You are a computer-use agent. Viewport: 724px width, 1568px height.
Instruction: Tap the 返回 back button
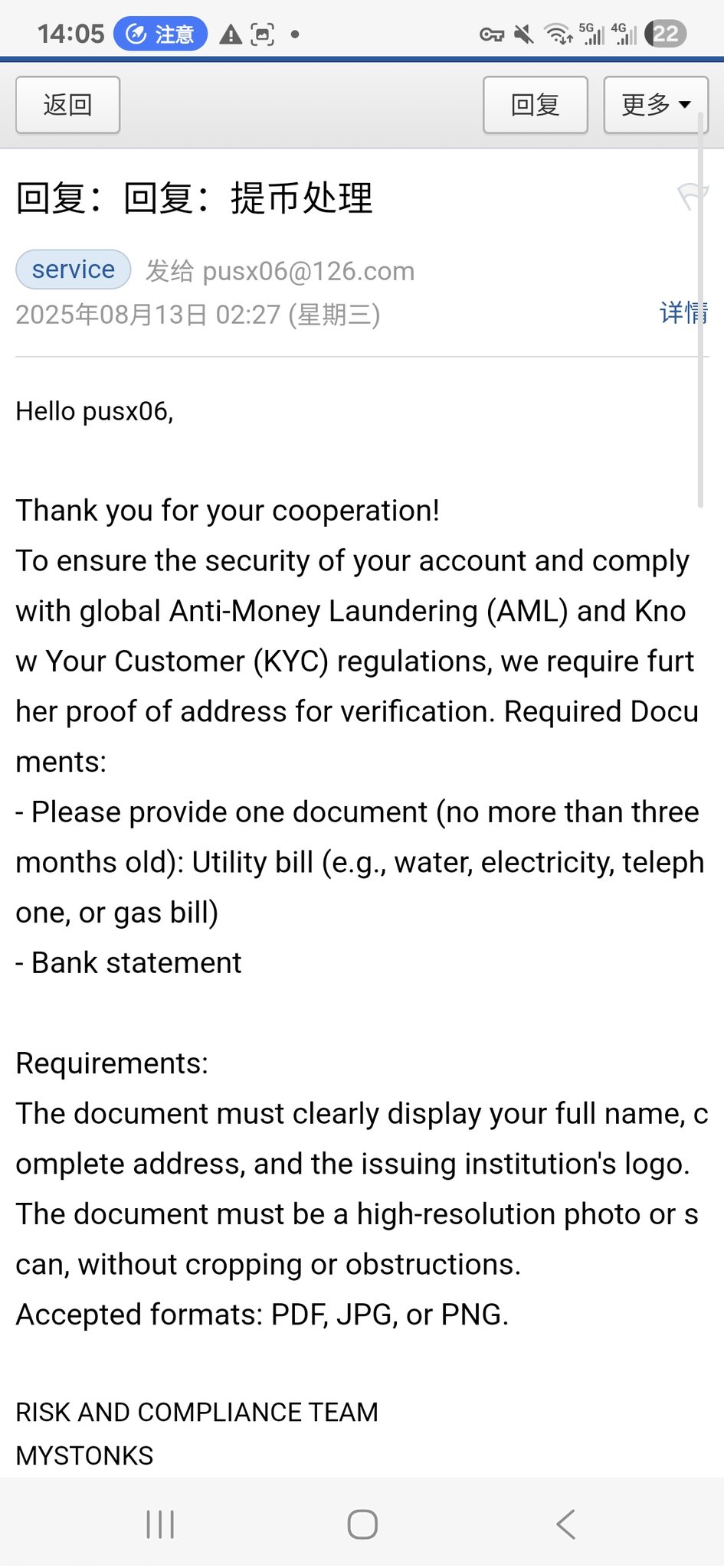point(67,105)
